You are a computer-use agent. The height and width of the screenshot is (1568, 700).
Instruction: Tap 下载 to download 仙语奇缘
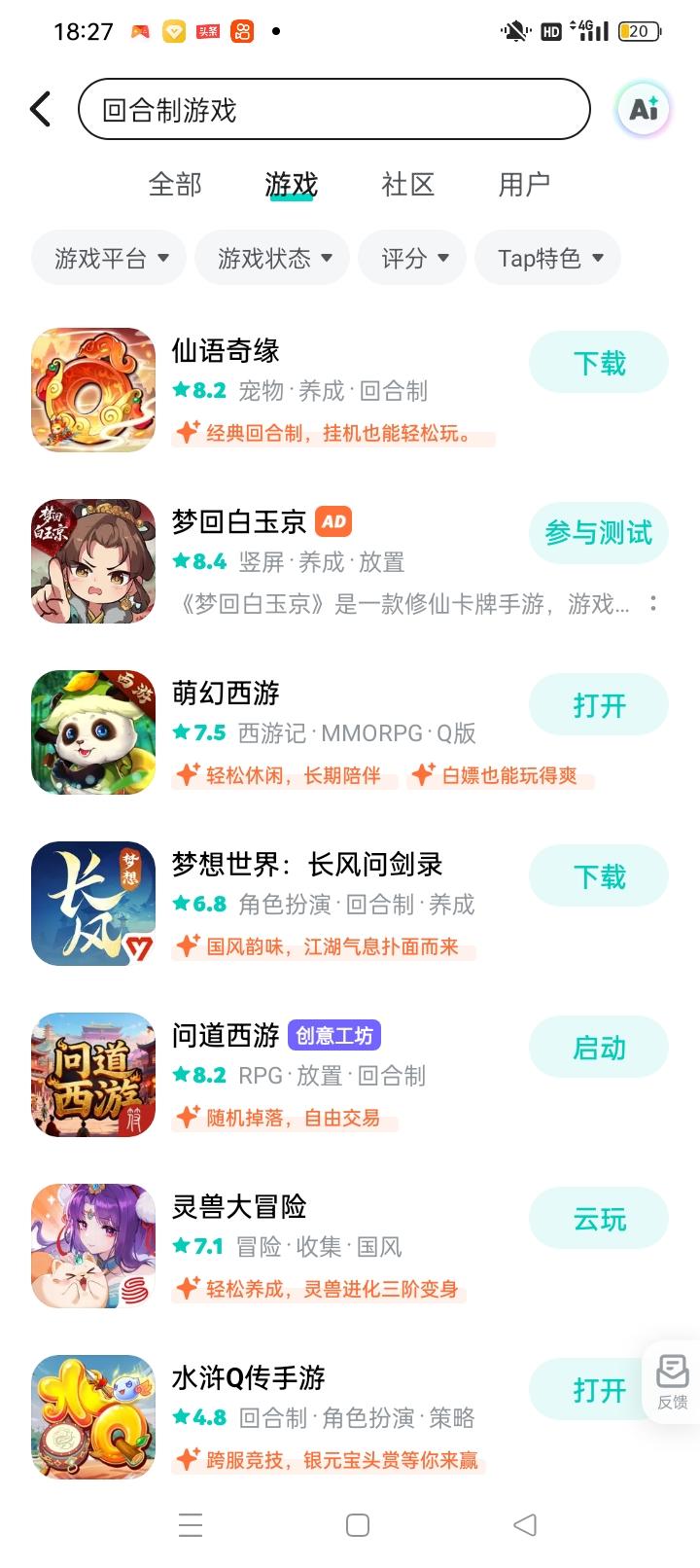[598, 362]
